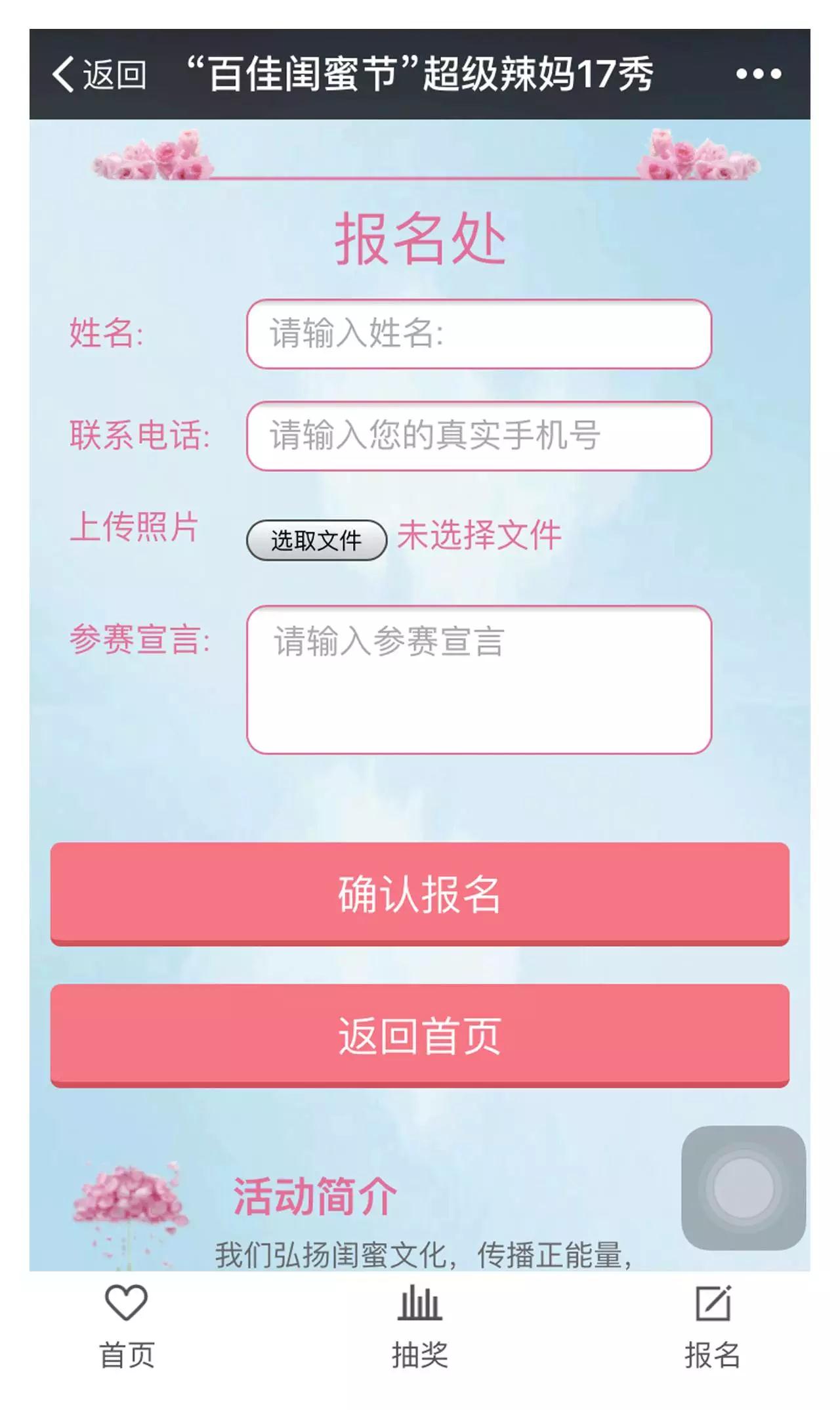Submit with the 确认报名 button
This screenshot has height=1410, width=840.
pos(420,893)
